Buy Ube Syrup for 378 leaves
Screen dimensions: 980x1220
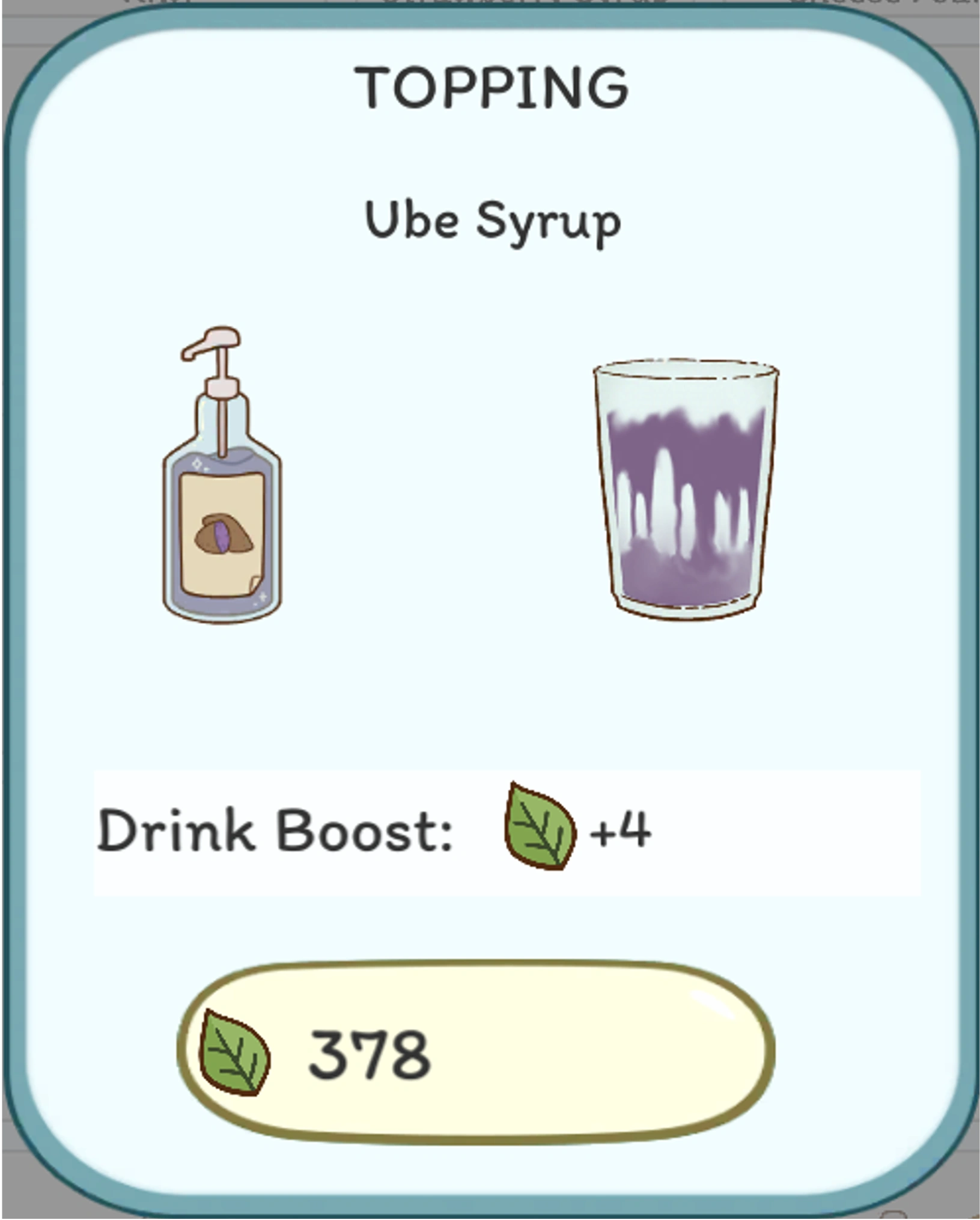(x=475, y=1052)
